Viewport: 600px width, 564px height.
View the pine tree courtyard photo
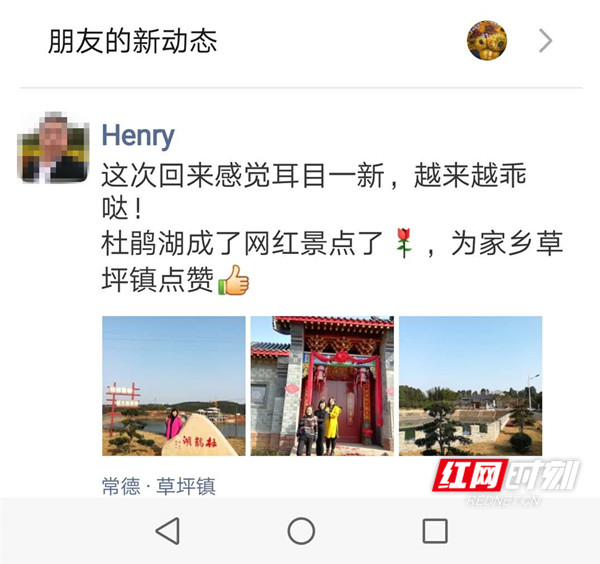point(470,386)
